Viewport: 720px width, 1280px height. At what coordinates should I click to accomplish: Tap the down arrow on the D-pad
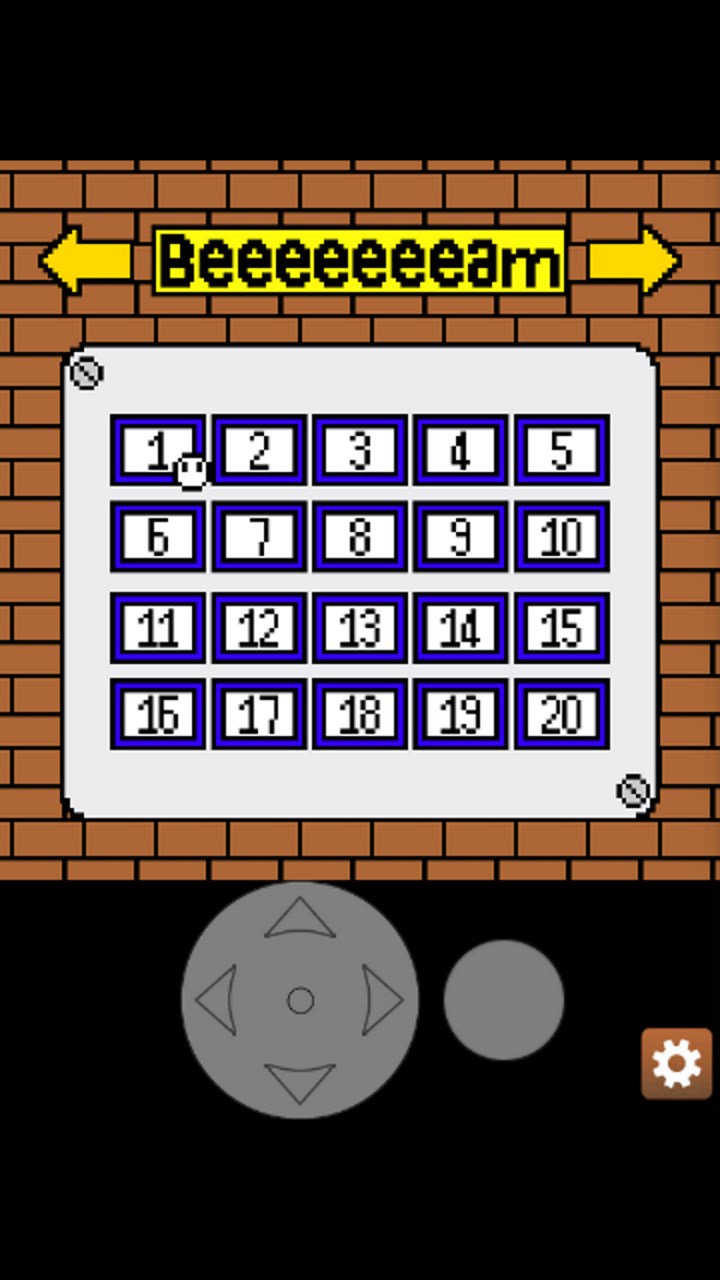(300, 1082)
